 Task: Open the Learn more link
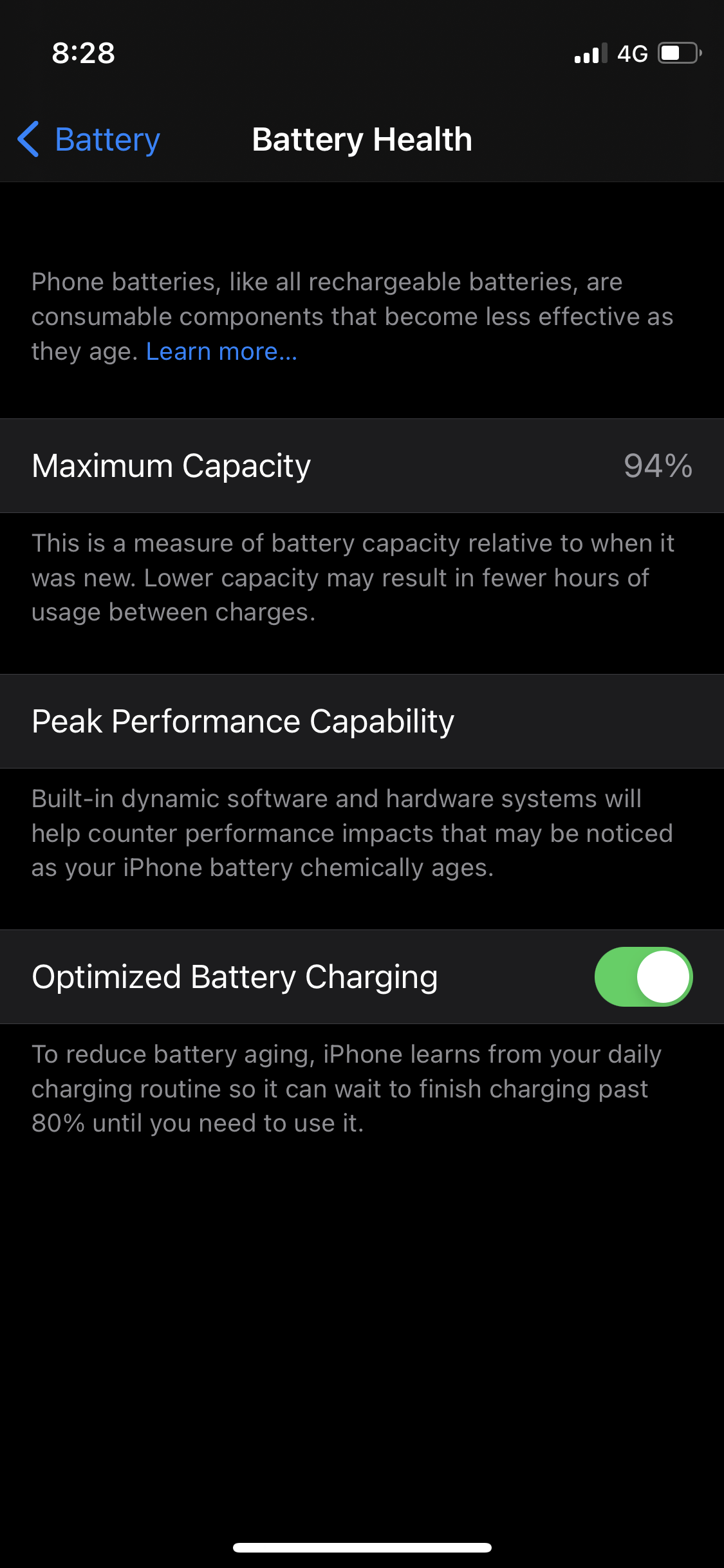pyautogui.click(x=221, y=352)
